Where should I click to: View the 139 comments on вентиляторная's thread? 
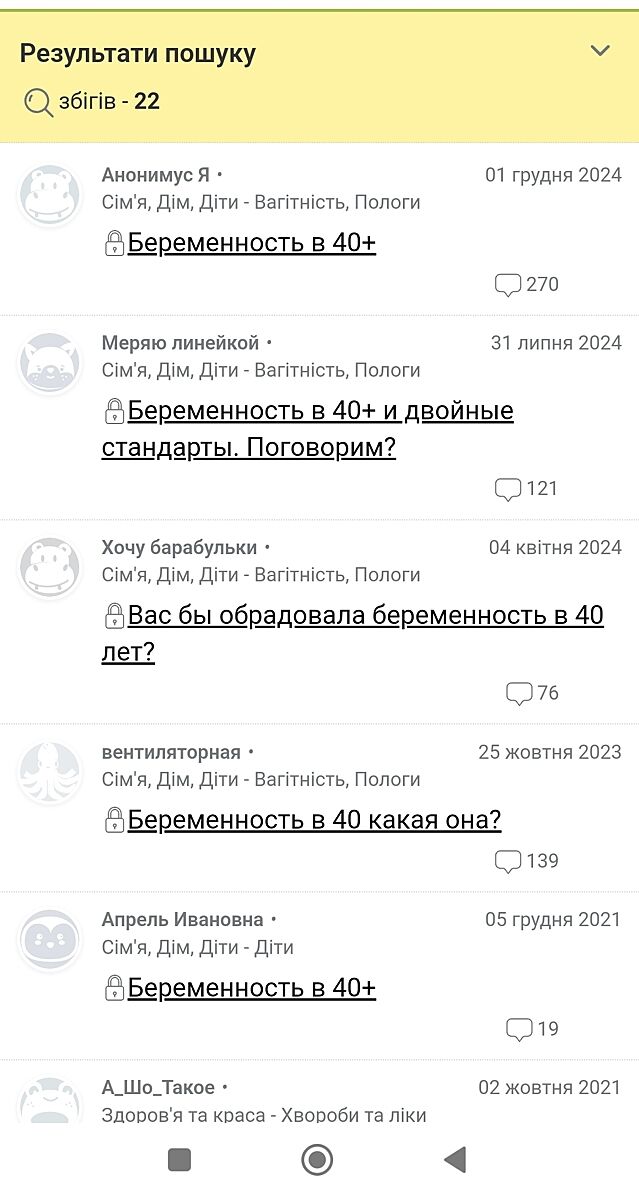point(527,861)
